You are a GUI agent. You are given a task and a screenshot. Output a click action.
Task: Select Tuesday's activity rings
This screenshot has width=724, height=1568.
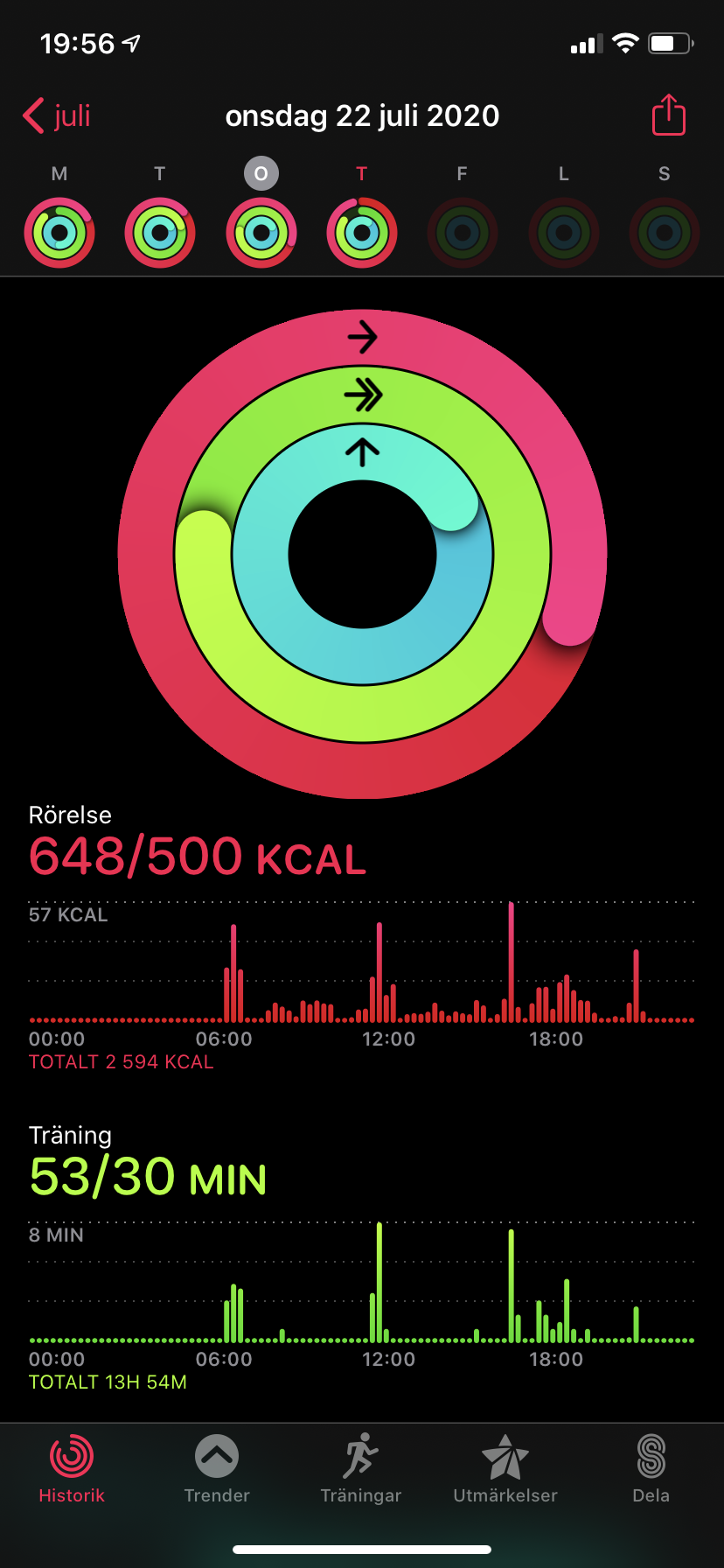160,233
